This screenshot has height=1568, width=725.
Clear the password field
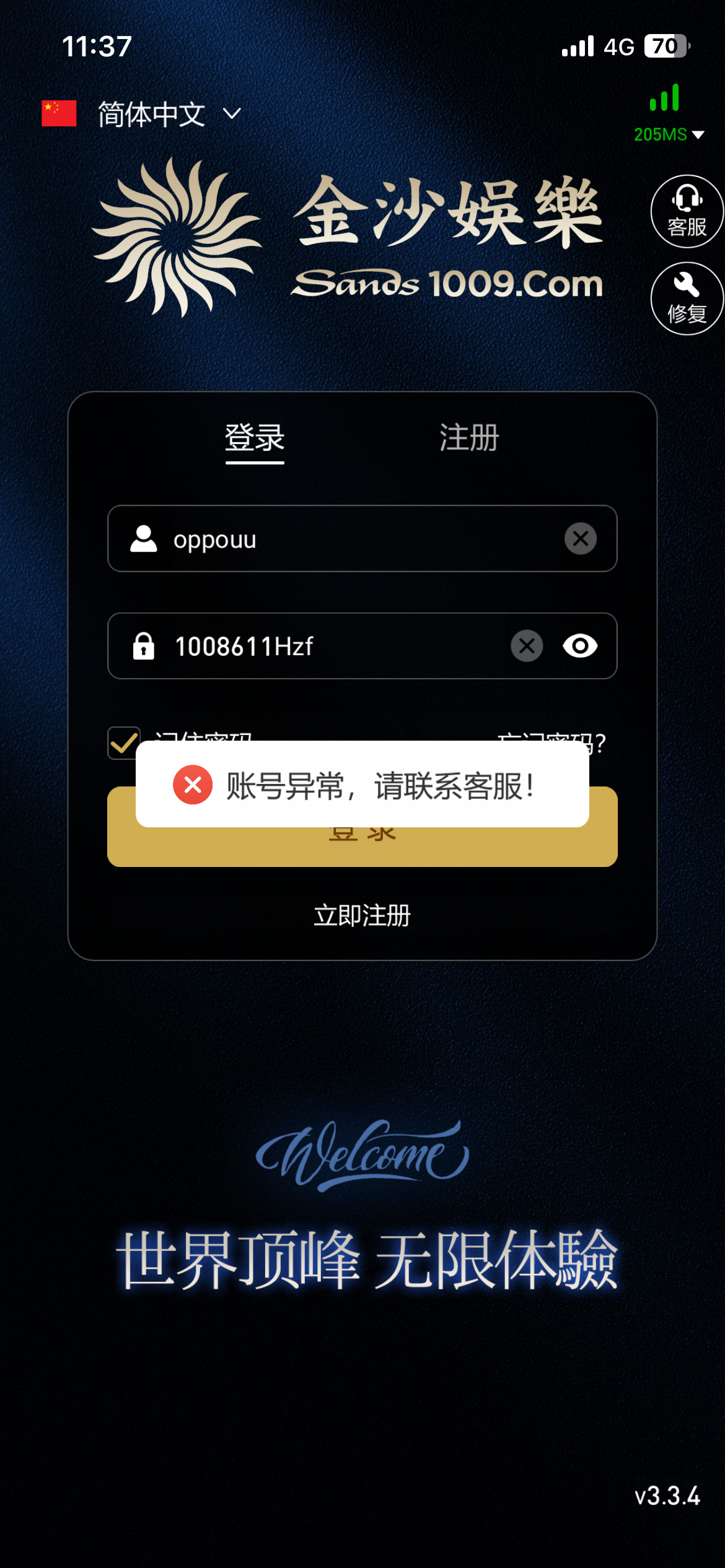click(x=527, y=647)
